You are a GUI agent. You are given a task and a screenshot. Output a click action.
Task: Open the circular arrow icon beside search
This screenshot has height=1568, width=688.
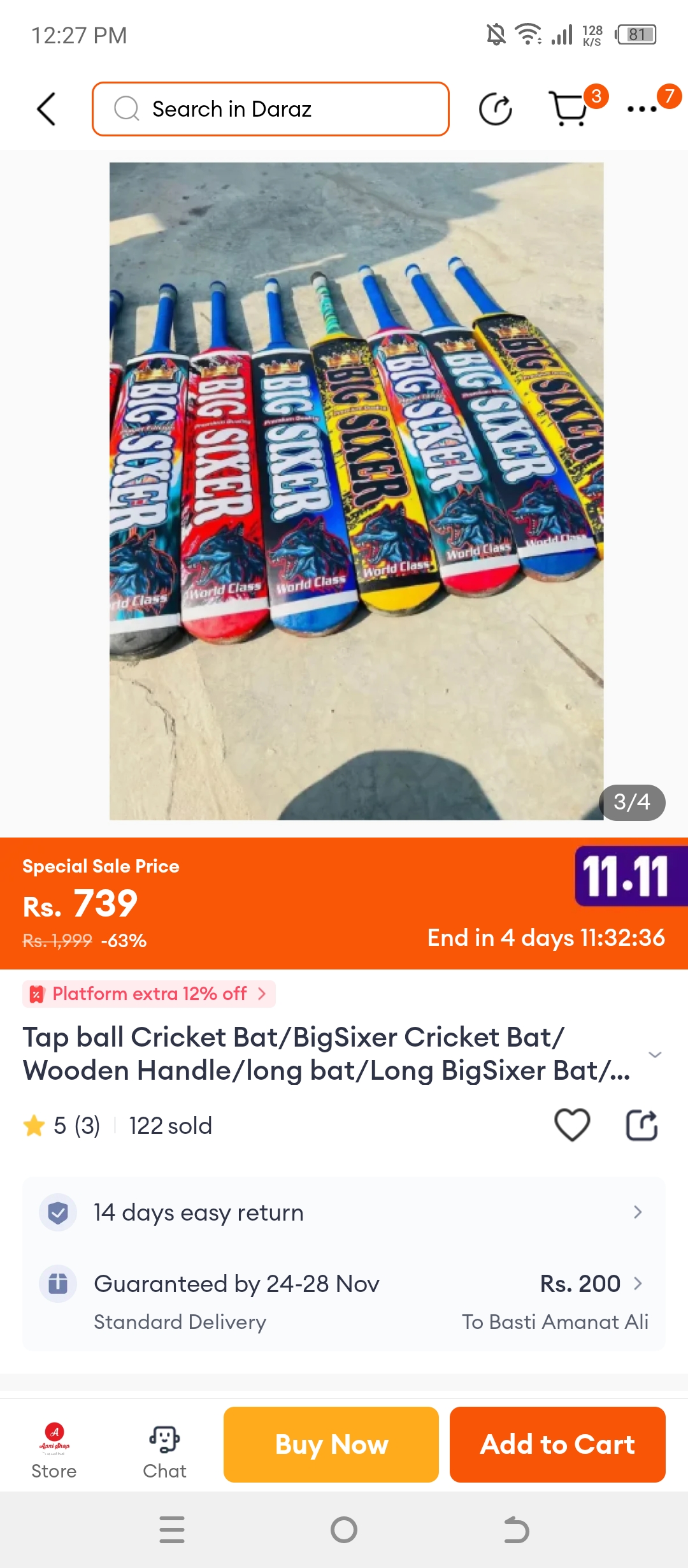pyautogui.click(x=496, y=109)
